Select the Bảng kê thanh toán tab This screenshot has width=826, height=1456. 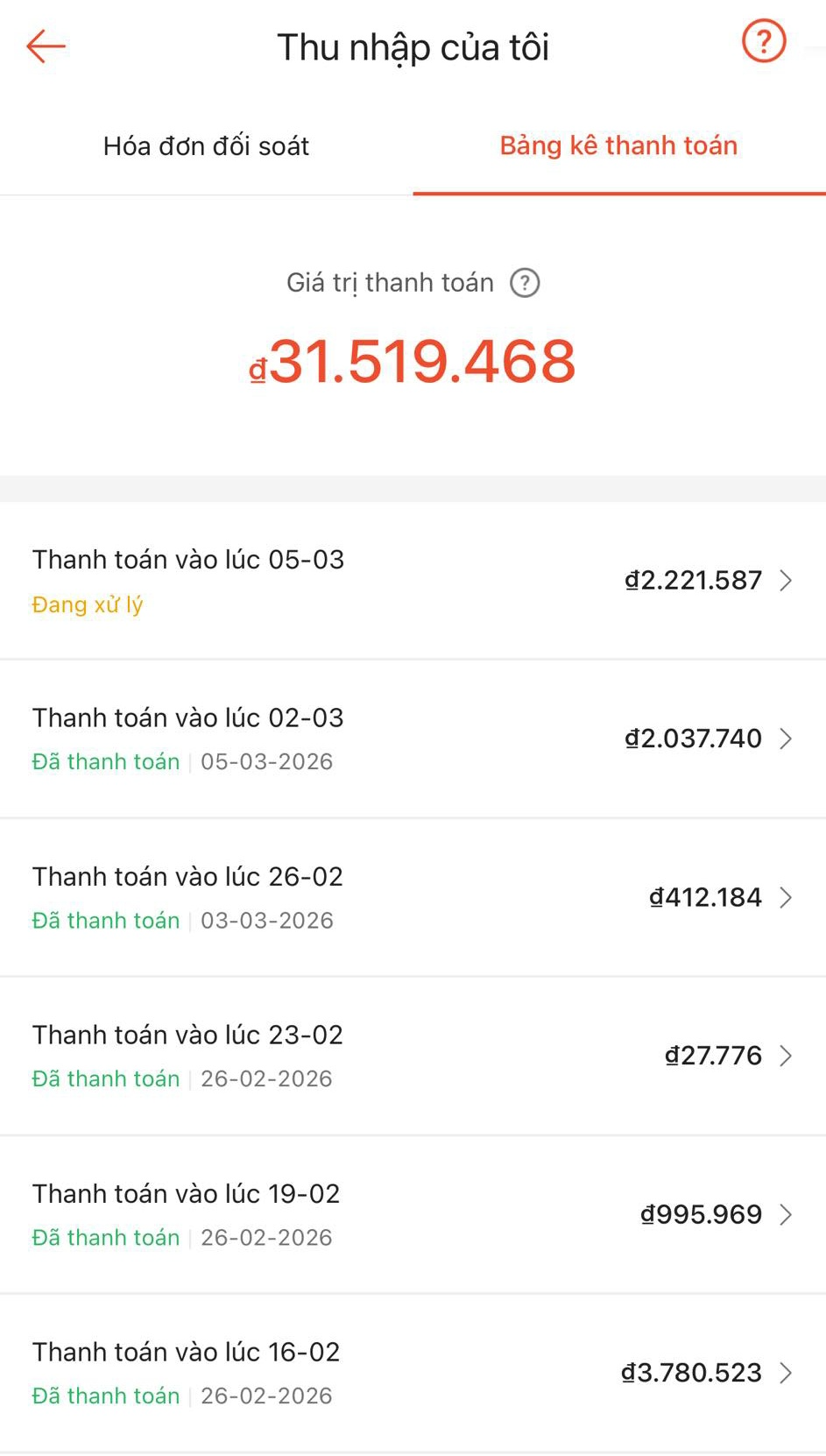pos(618,145)
